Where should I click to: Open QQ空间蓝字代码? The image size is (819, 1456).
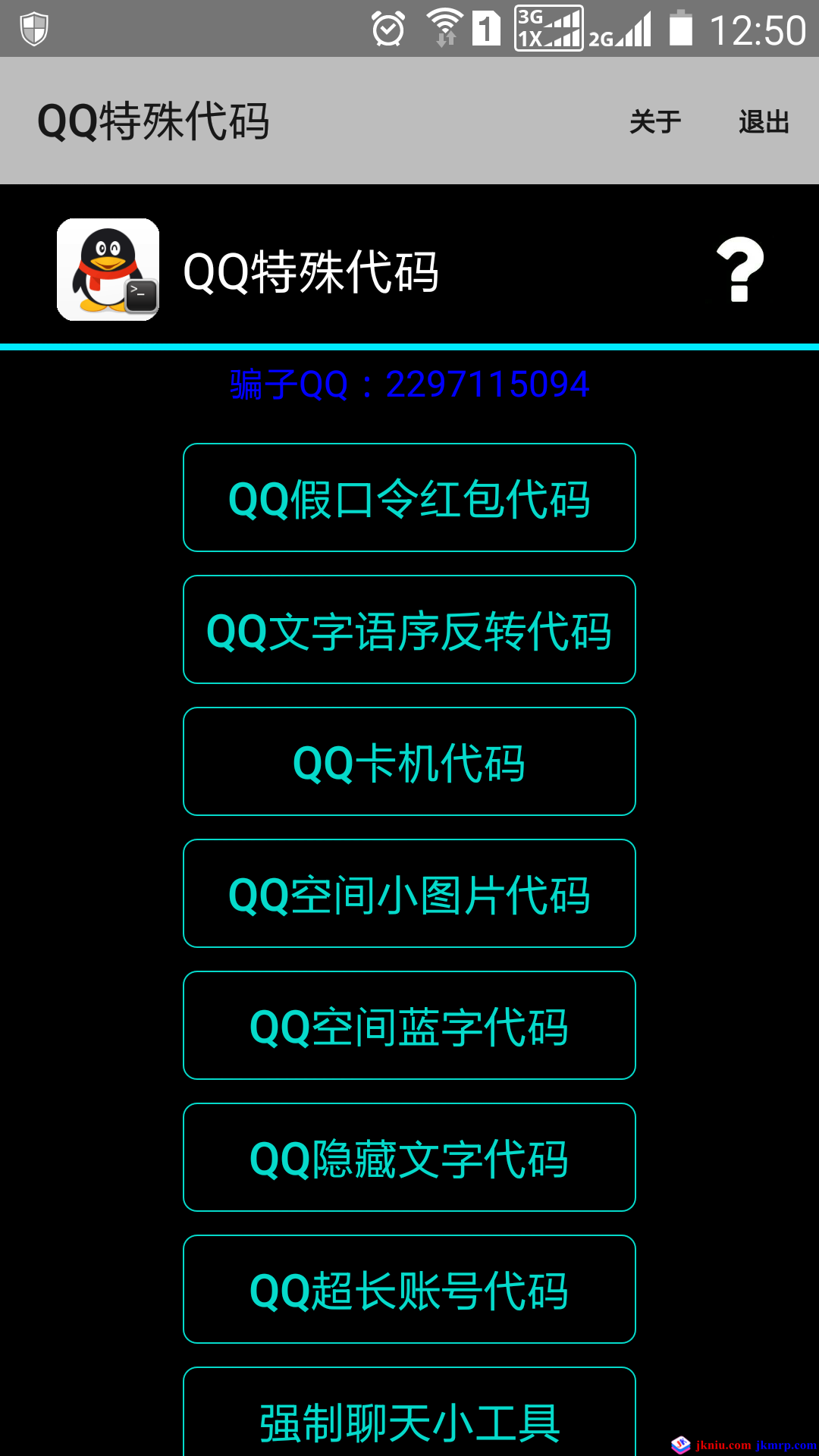coord(409,1025)
